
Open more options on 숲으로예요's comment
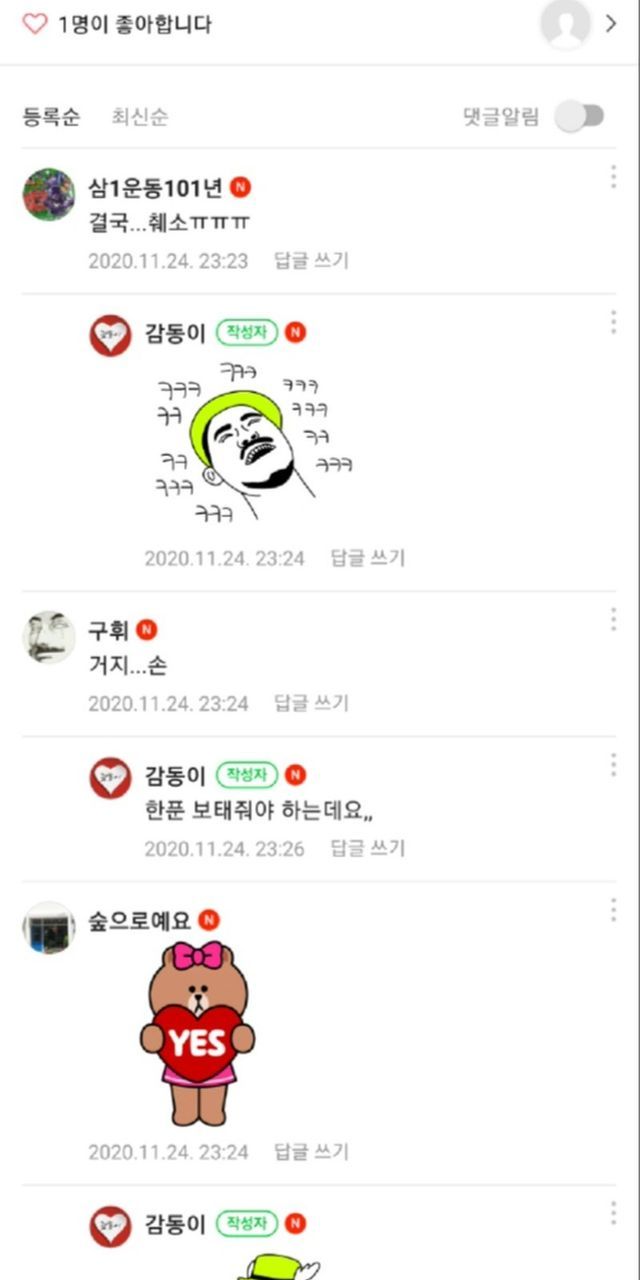pyautogui.click(x=612, y=910)
